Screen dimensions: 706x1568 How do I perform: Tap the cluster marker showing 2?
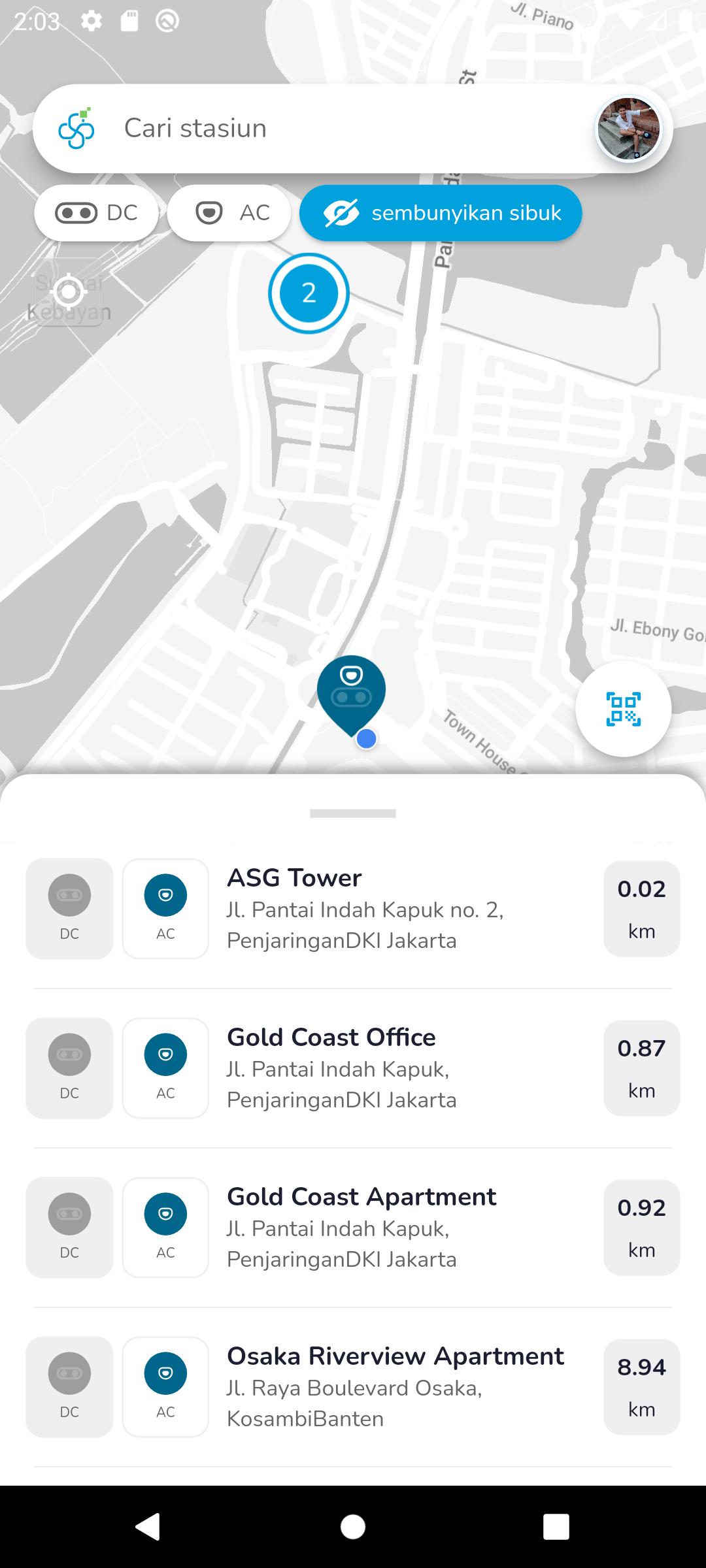309,293
